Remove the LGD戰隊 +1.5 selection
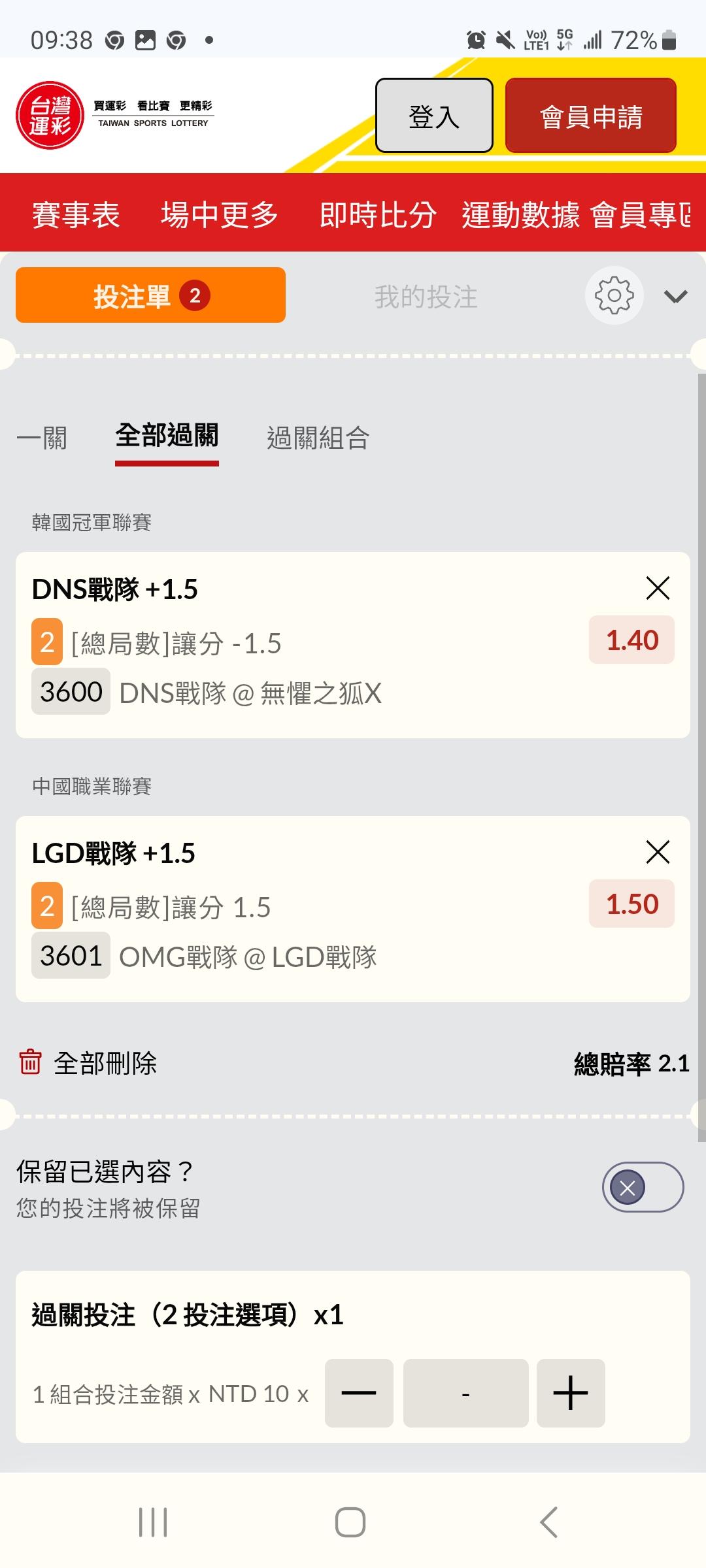This screenshot has width=706, height=1568. 658,852
